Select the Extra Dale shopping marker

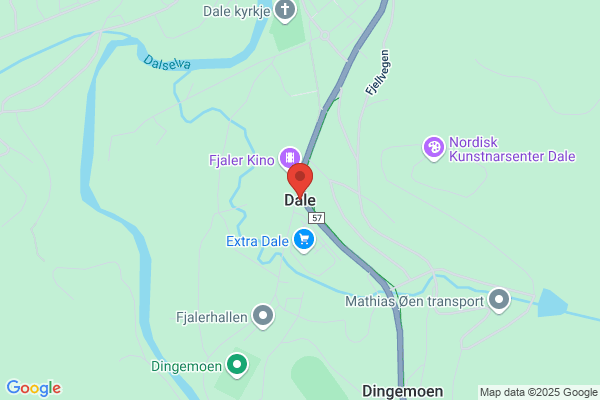pos(304,240)
